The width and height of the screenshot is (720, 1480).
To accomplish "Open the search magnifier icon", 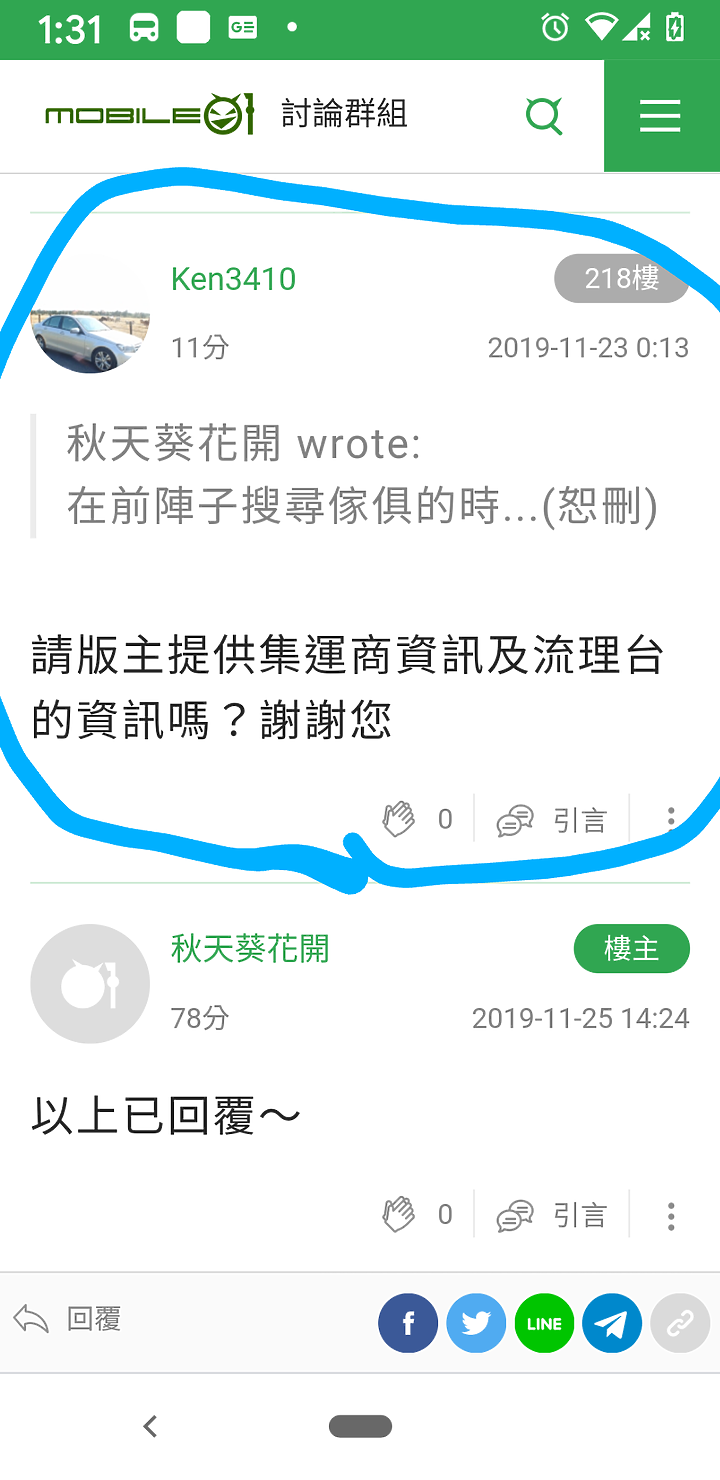I will pyautogui.click(x=544, y=116).
